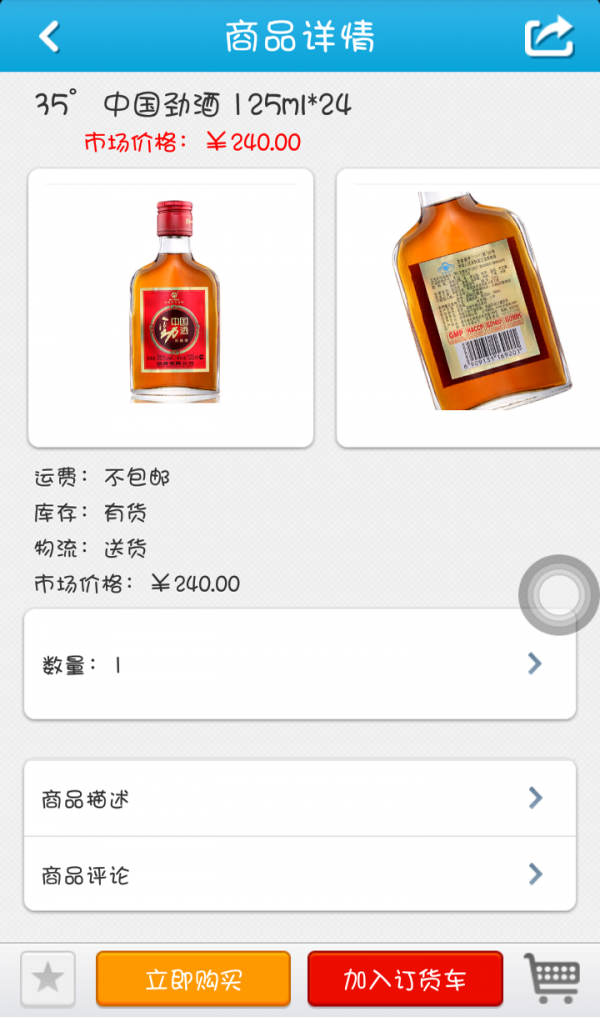Add product to favorites with star
Viewport: 600px width, 1017px height.
pyautogui.click(x=48, y=978)
